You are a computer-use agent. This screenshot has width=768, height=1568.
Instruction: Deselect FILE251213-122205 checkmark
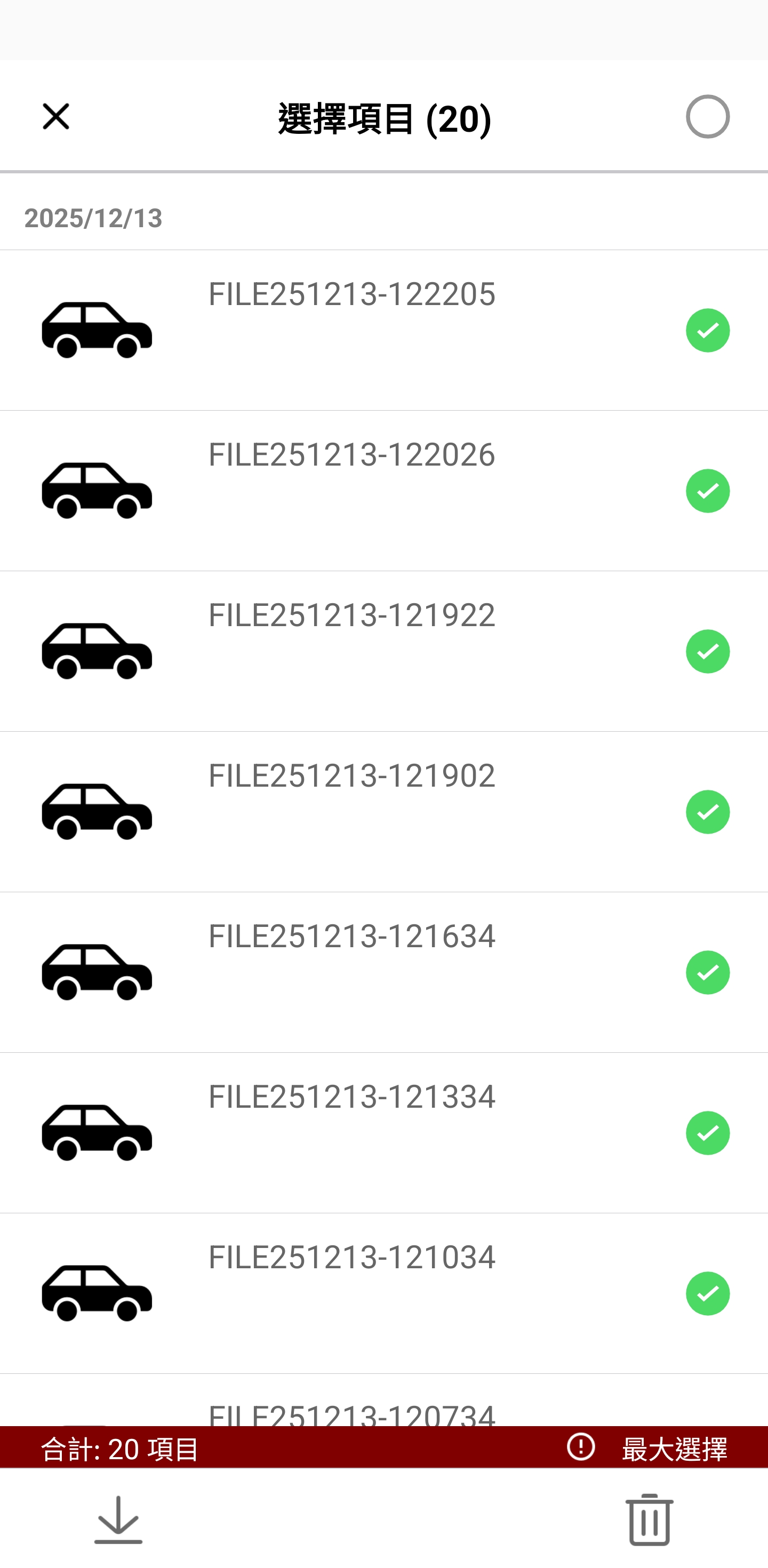click(x=707, y=331)
